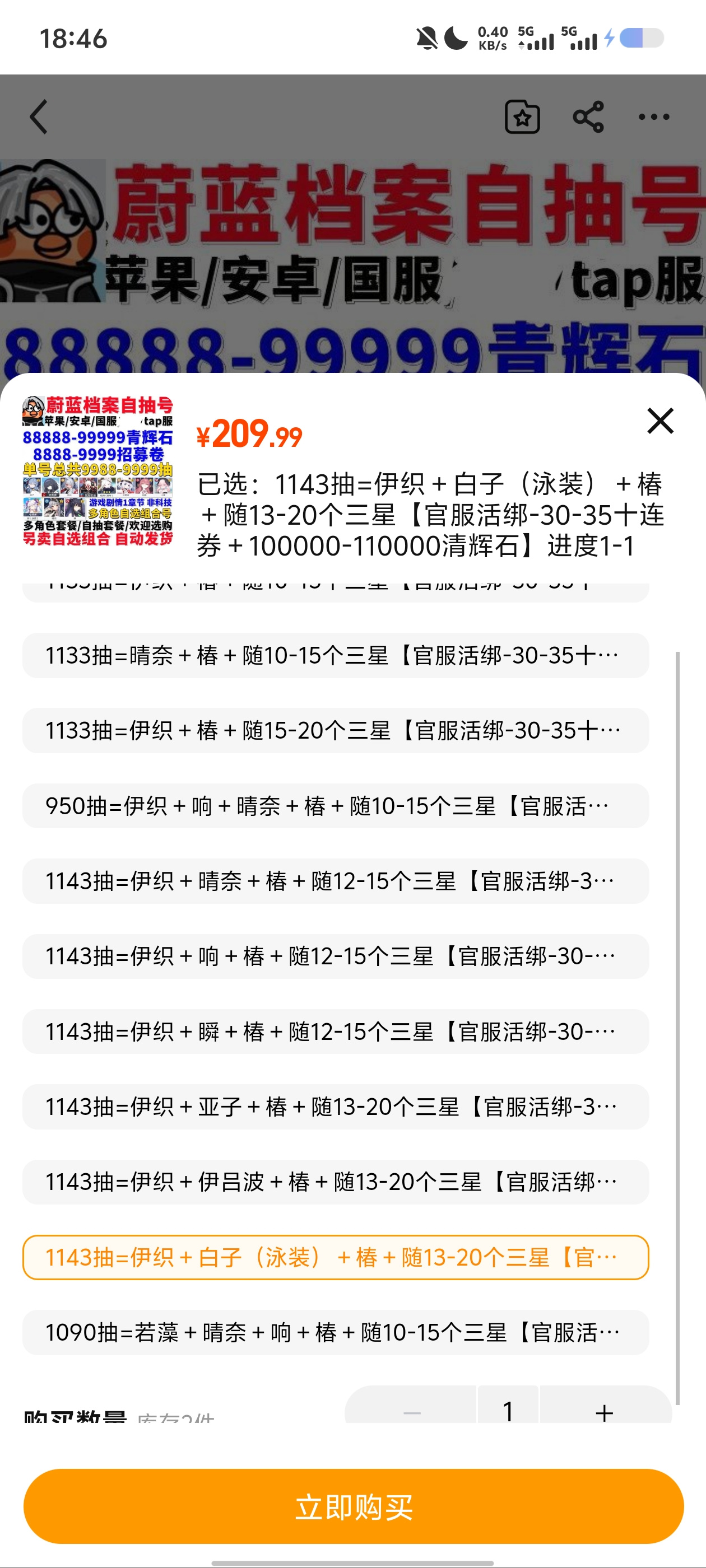Viewport: 706px width, 1568px height.
Task: Go back with the top-left arrow
Action: 39,117
